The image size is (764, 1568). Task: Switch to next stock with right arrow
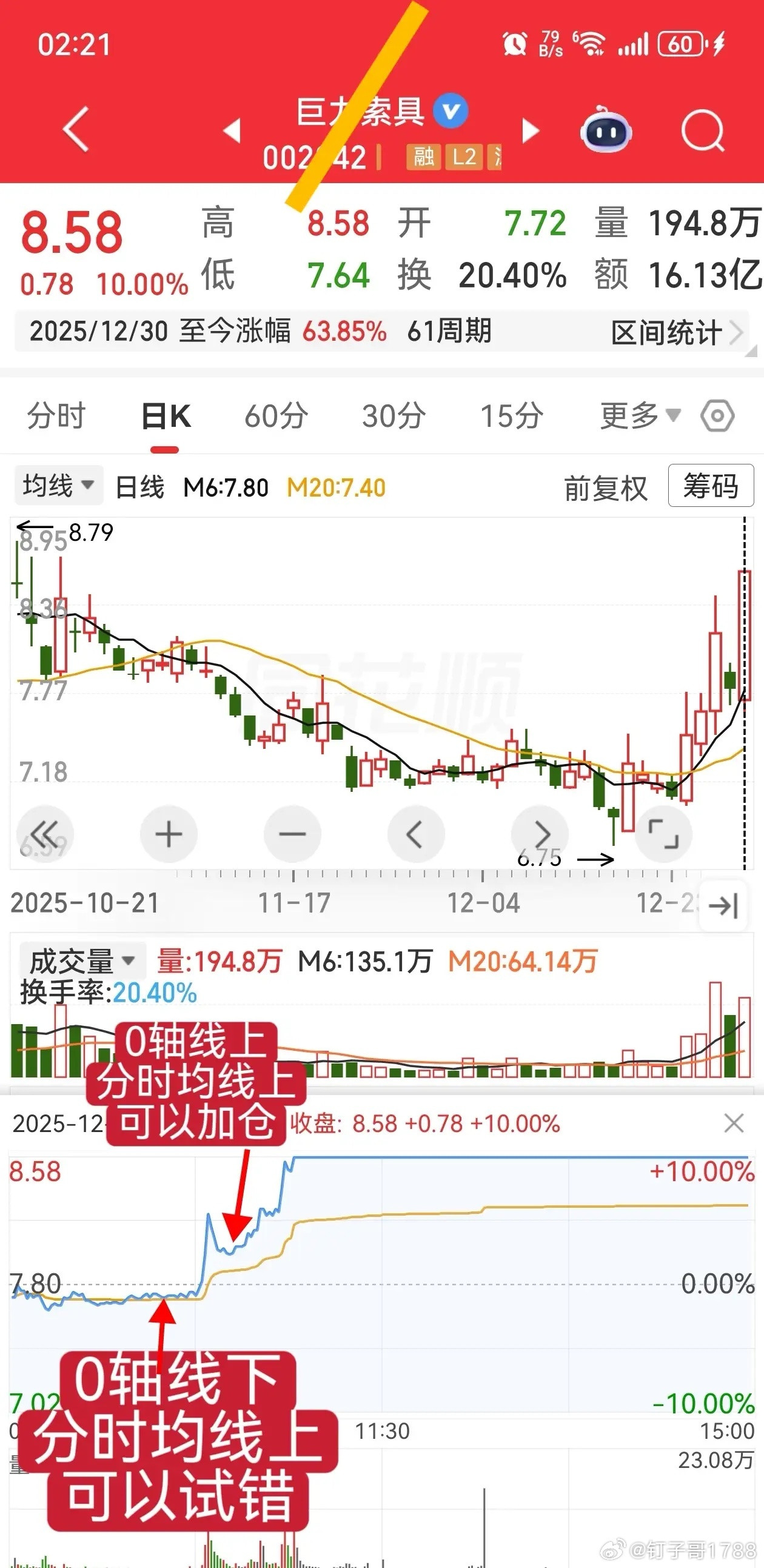click(x=531, y=130)
